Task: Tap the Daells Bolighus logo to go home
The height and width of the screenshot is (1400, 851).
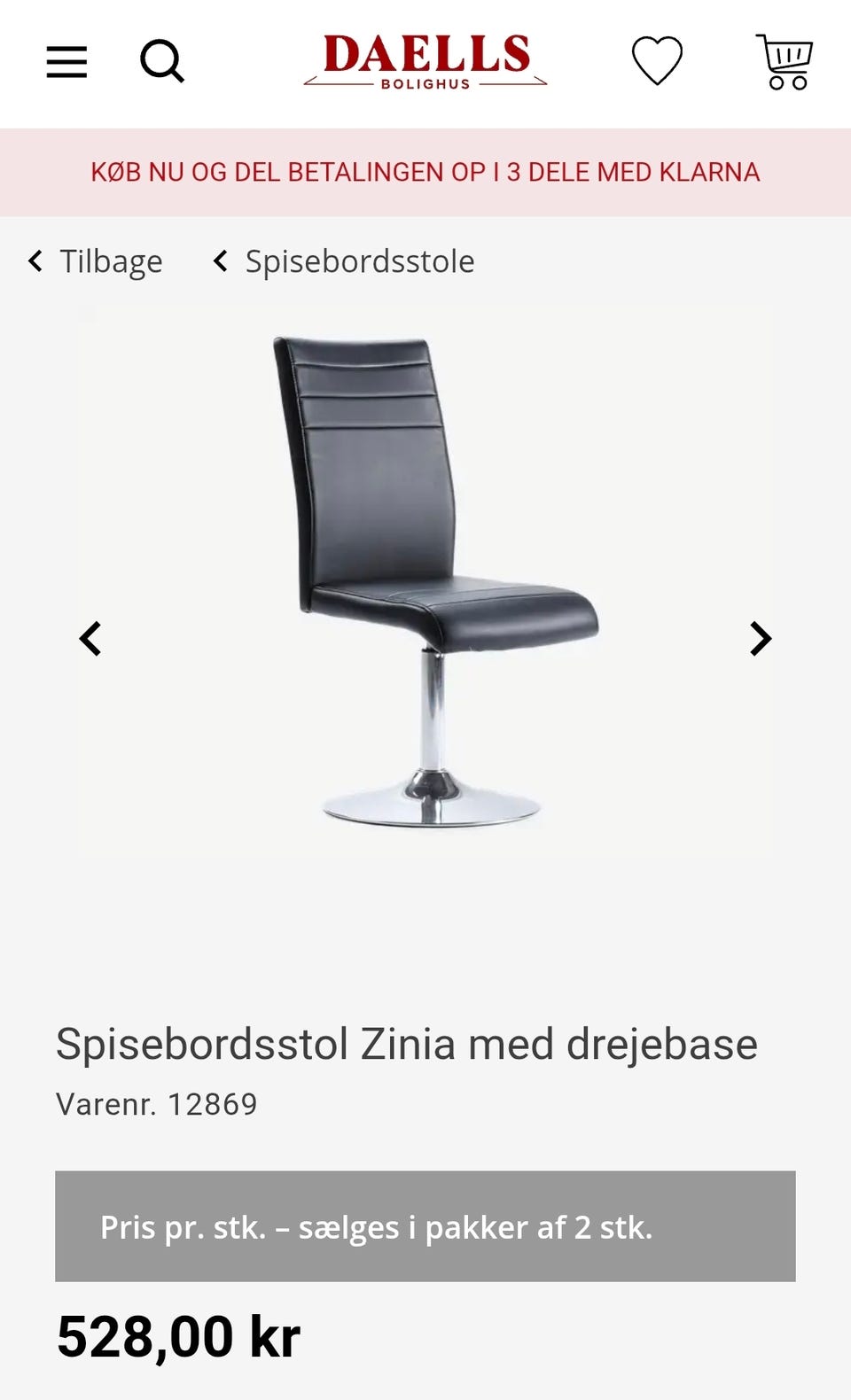Action: tap(425, 61)
